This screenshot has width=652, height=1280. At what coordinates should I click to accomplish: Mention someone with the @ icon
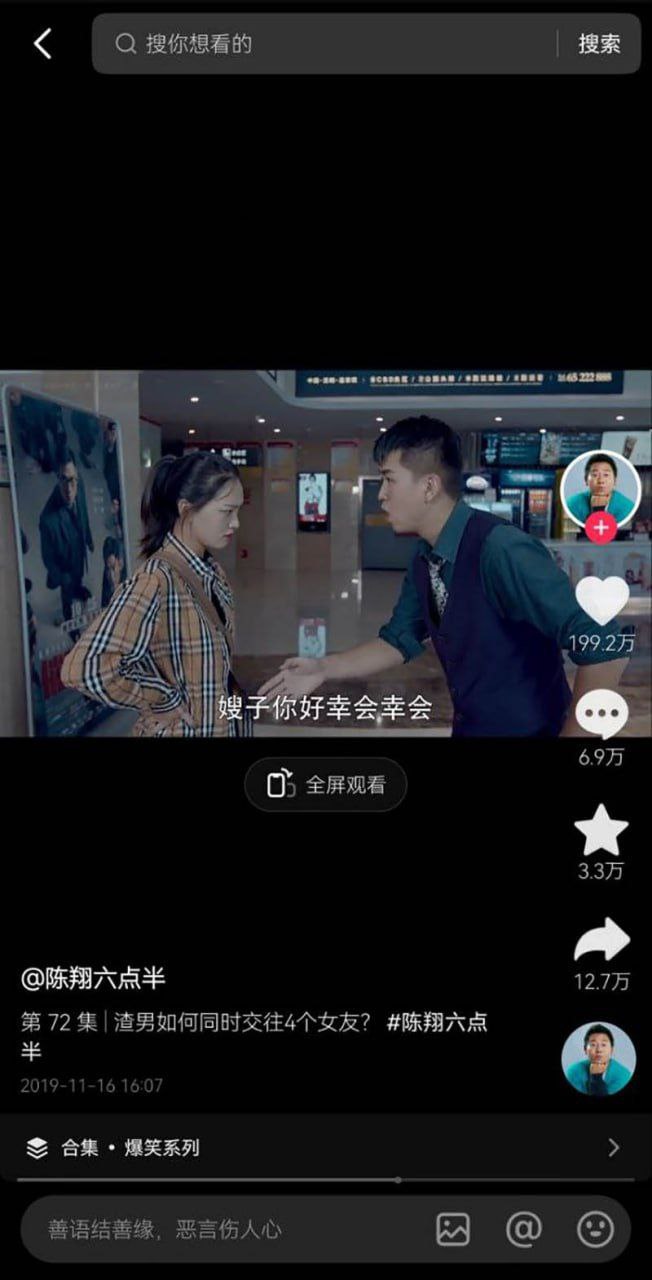coord(524,1229)
